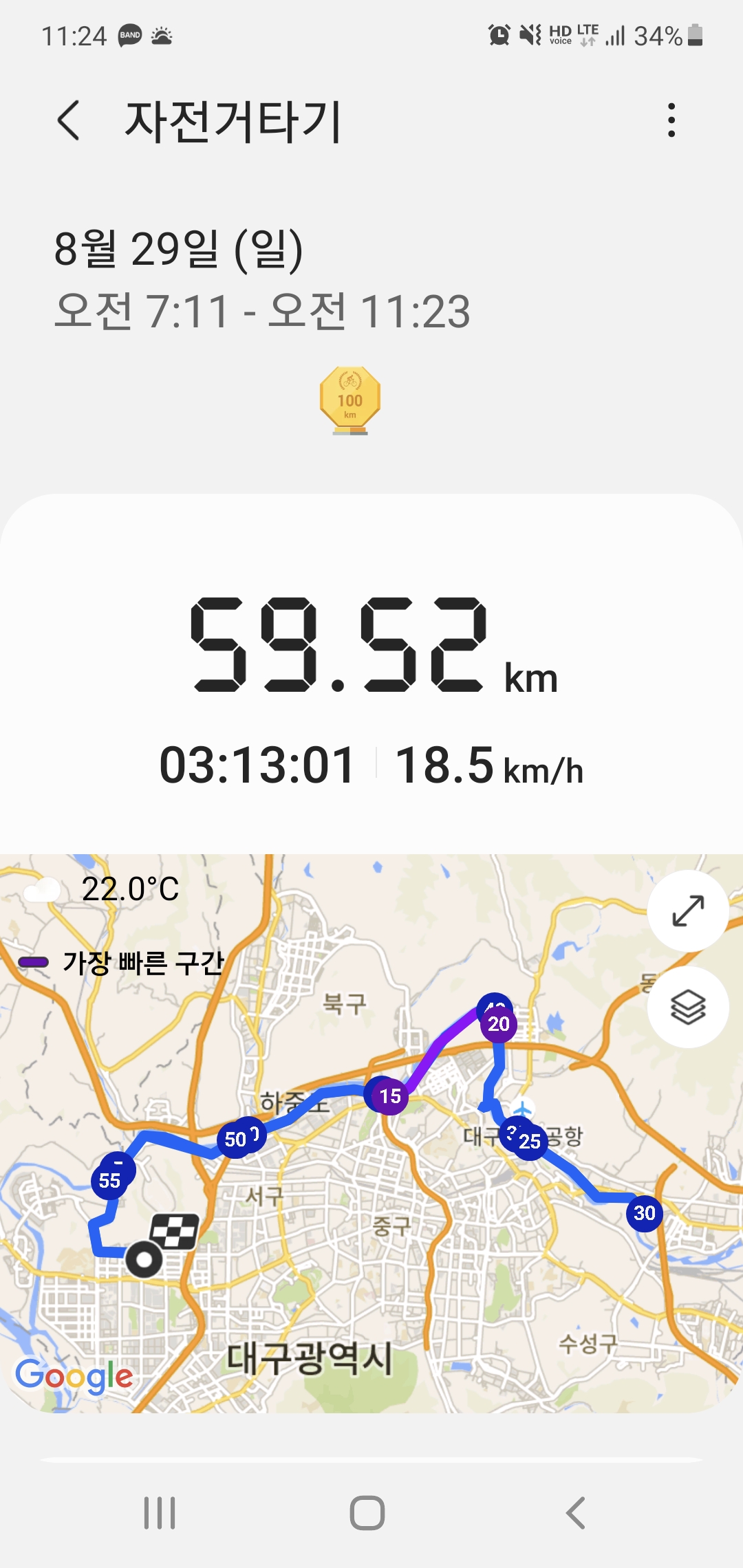Open recent apps from the navigation bar
The width and height of the screenshot is (743, 1568).
coord(160,1512)
